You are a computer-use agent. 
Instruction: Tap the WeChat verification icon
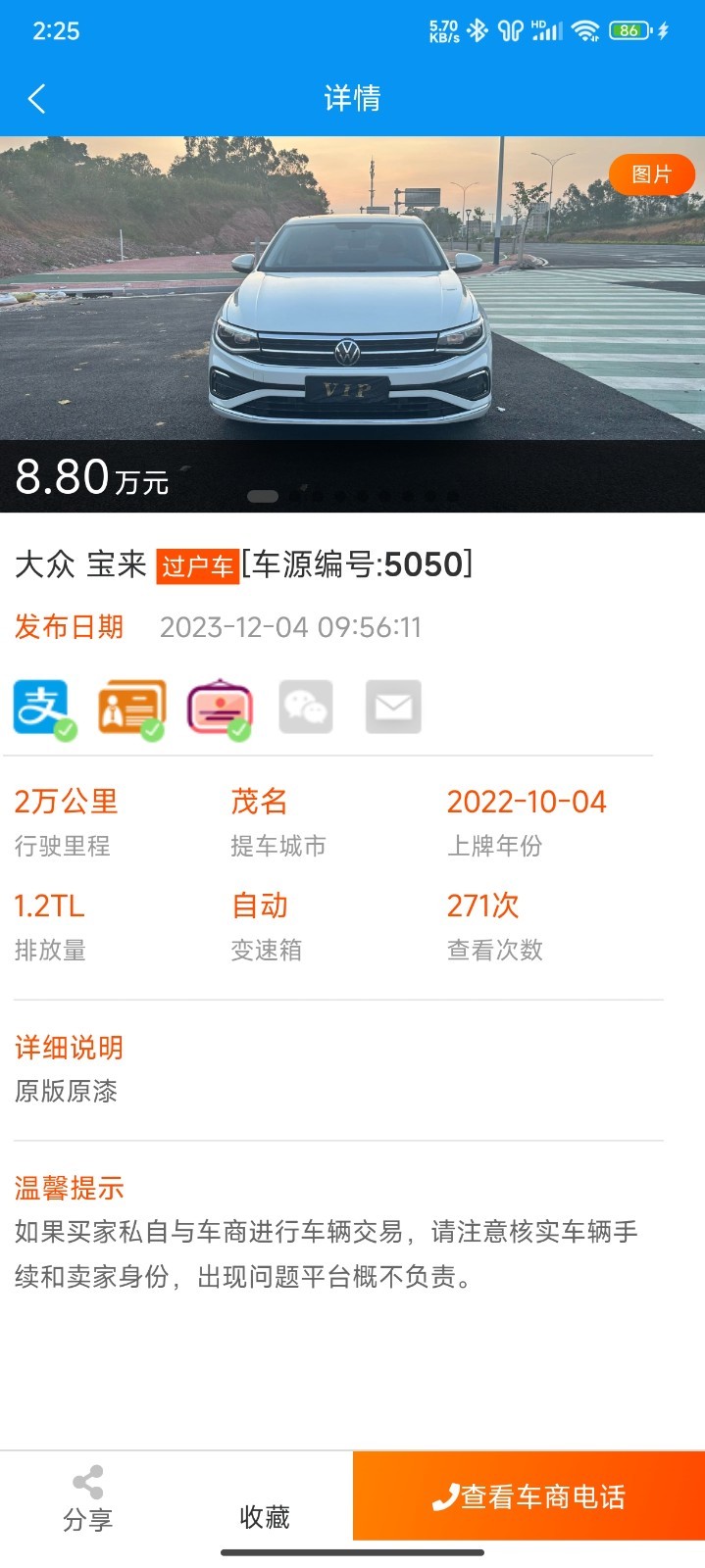pyautogui.click(x=306, y=707)
